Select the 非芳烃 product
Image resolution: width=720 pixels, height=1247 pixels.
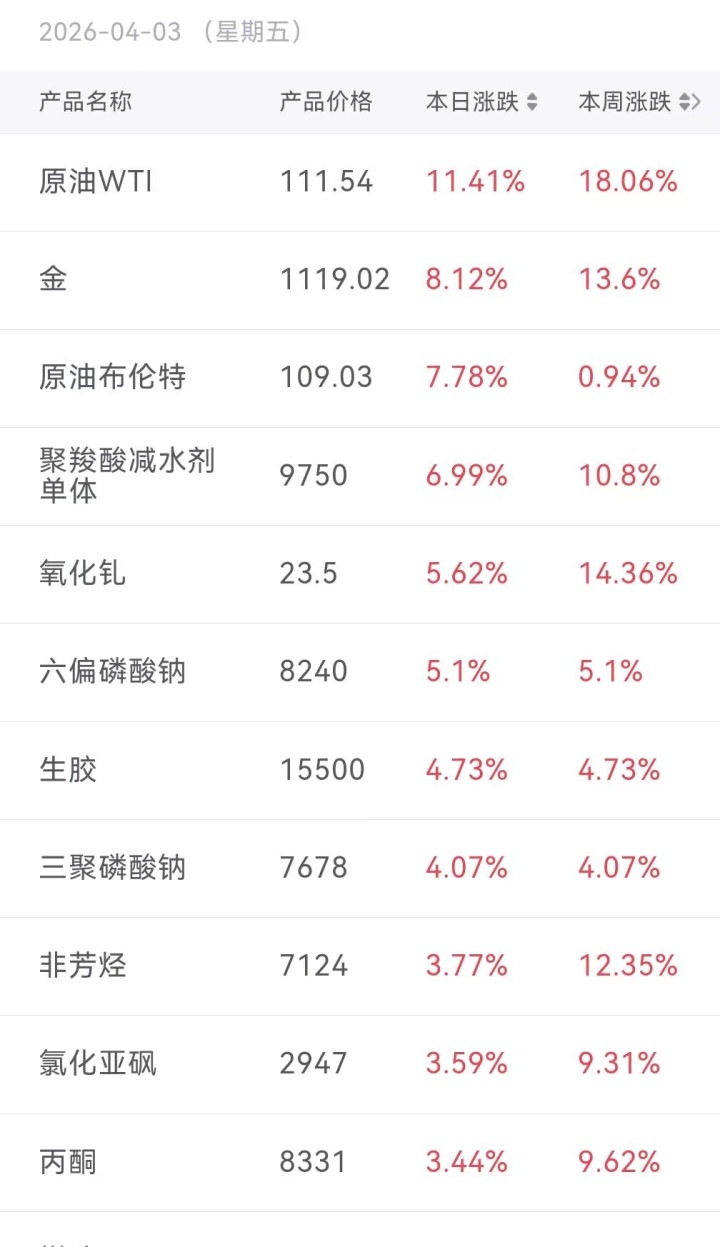360,966
